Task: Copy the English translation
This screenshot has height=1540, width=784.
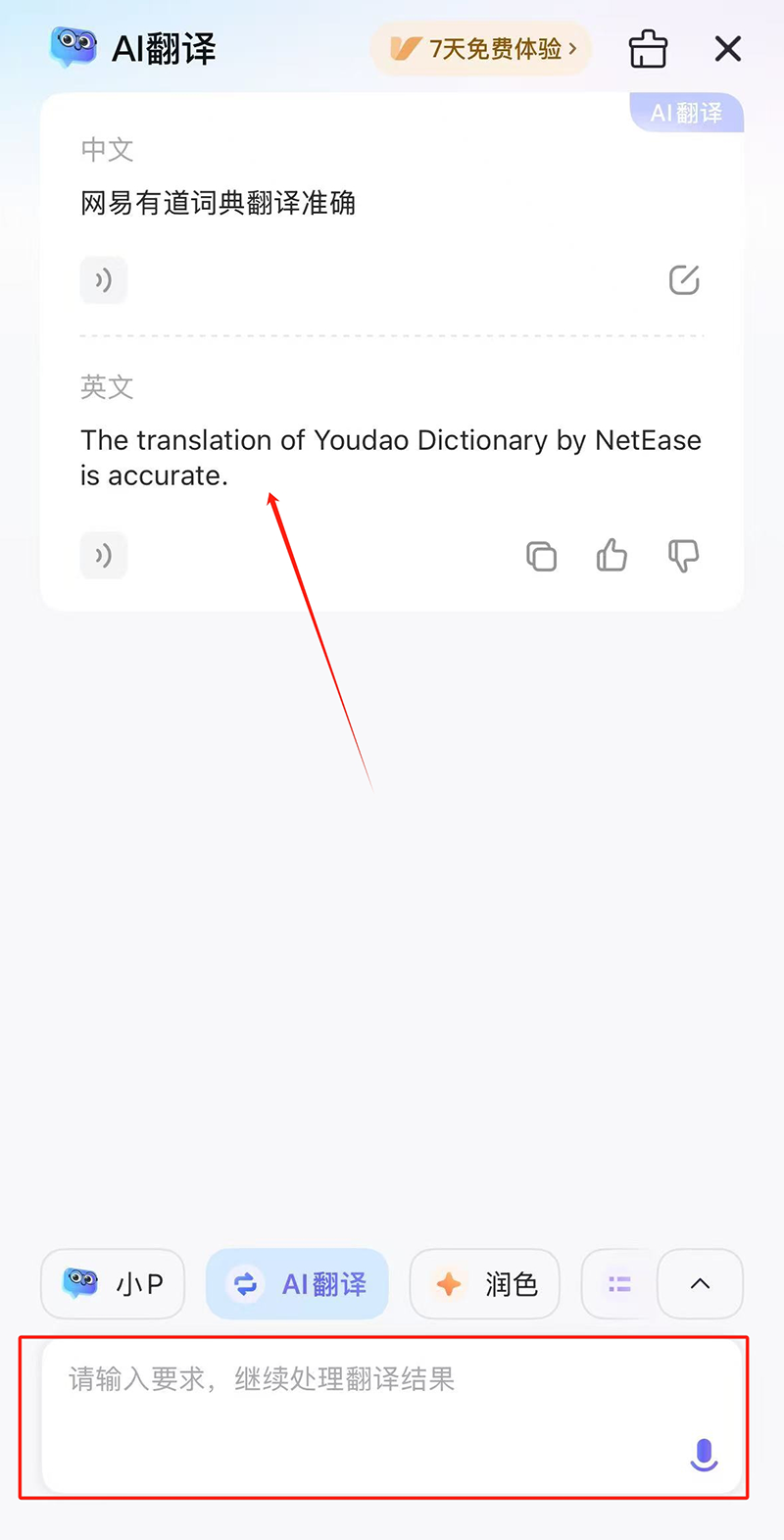Action: [x=541, y=556]
